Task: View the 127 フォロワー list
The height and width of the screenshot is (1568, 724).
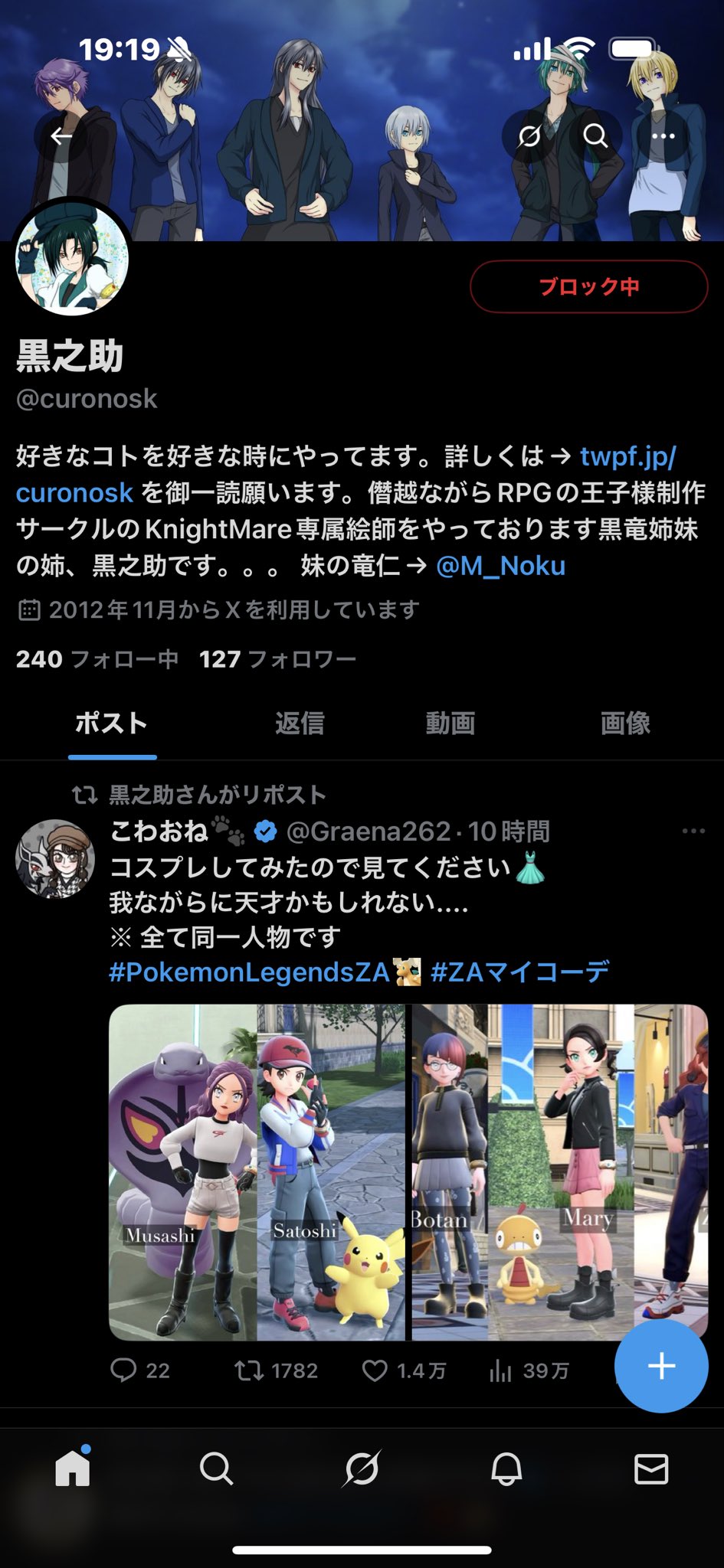Action: point(277,659)
